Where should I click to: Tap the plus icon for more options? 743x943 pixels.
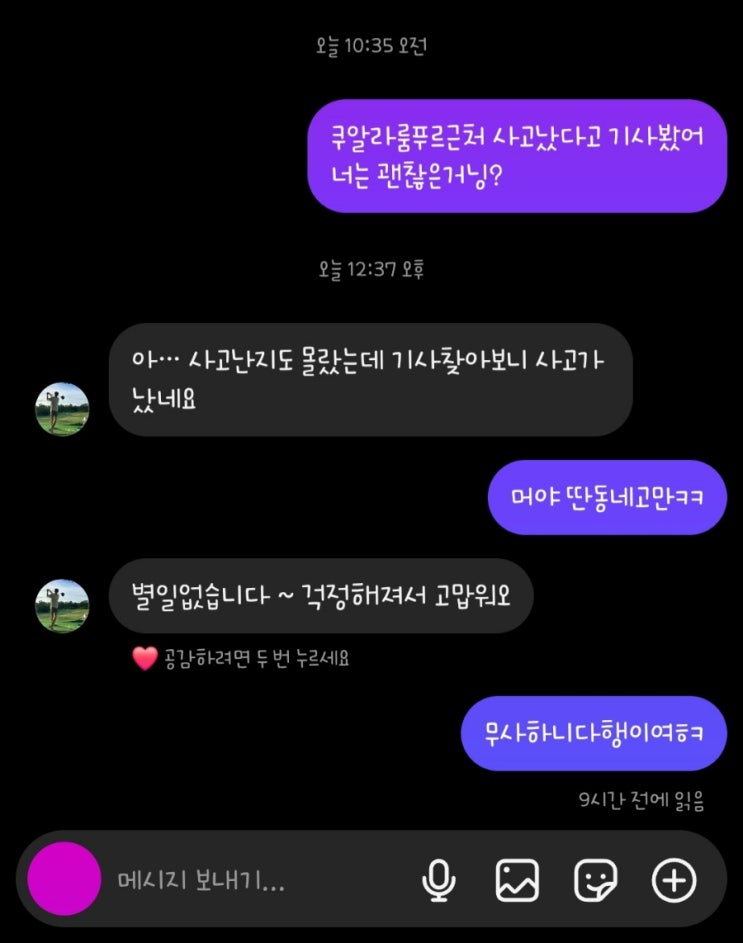(673, 880)
